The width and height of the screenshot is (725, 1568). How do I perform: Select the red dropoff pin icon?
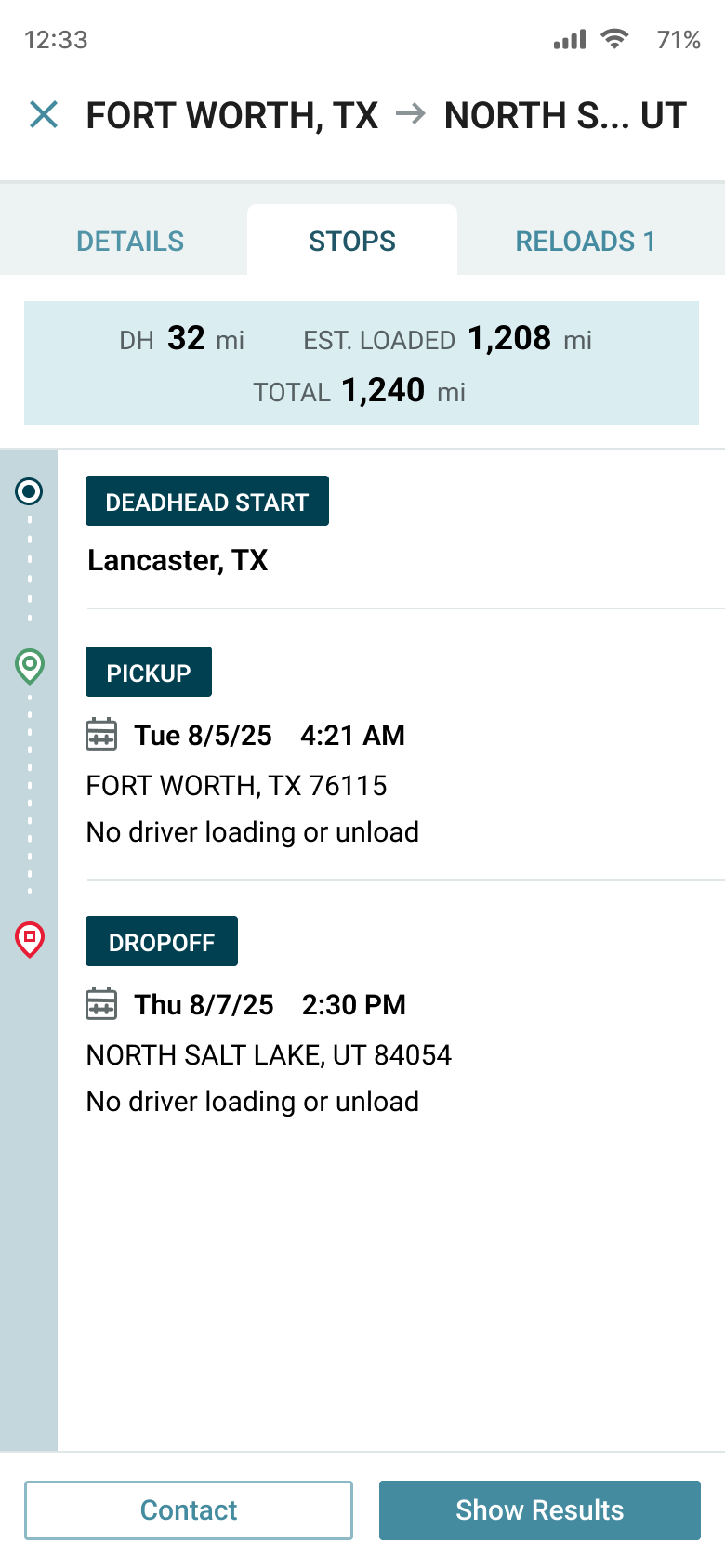pyautogui.click(x=29, y=936)
